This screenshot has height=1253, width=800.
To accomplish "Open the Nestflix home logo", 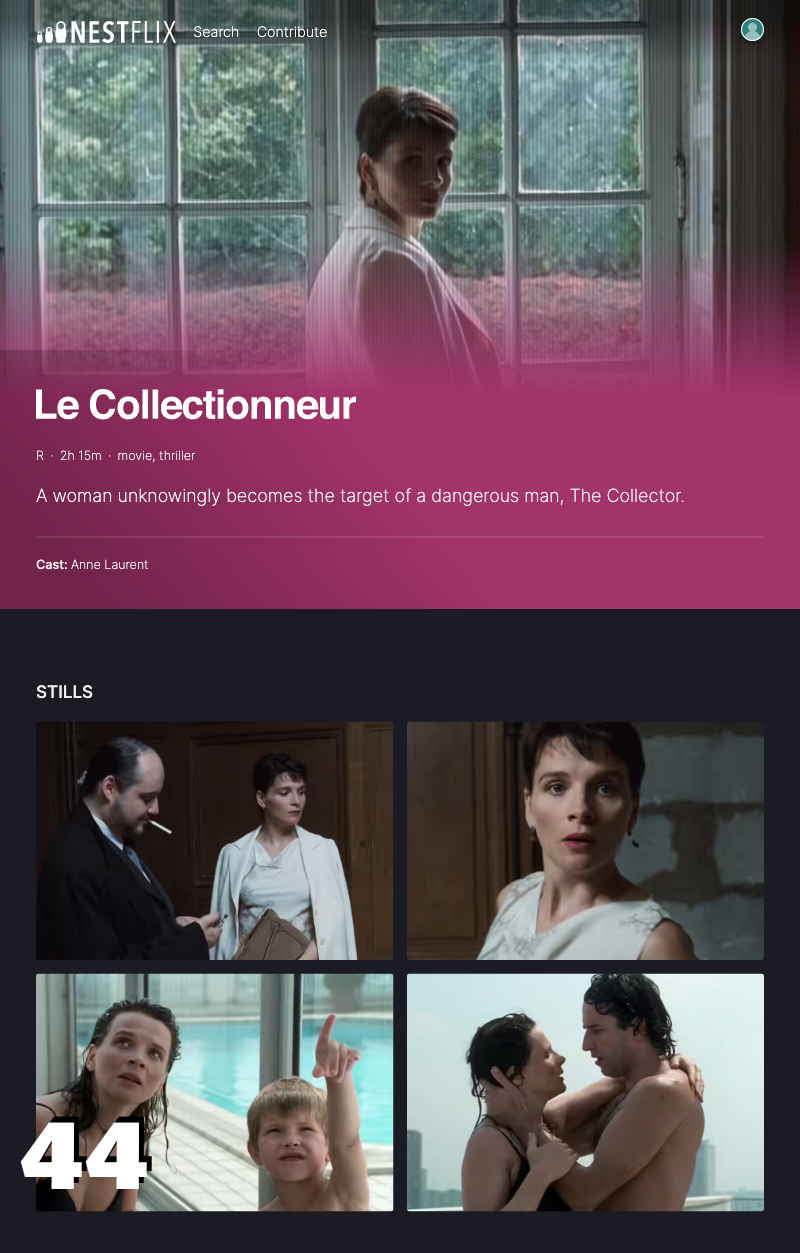I will pos(106,32).
